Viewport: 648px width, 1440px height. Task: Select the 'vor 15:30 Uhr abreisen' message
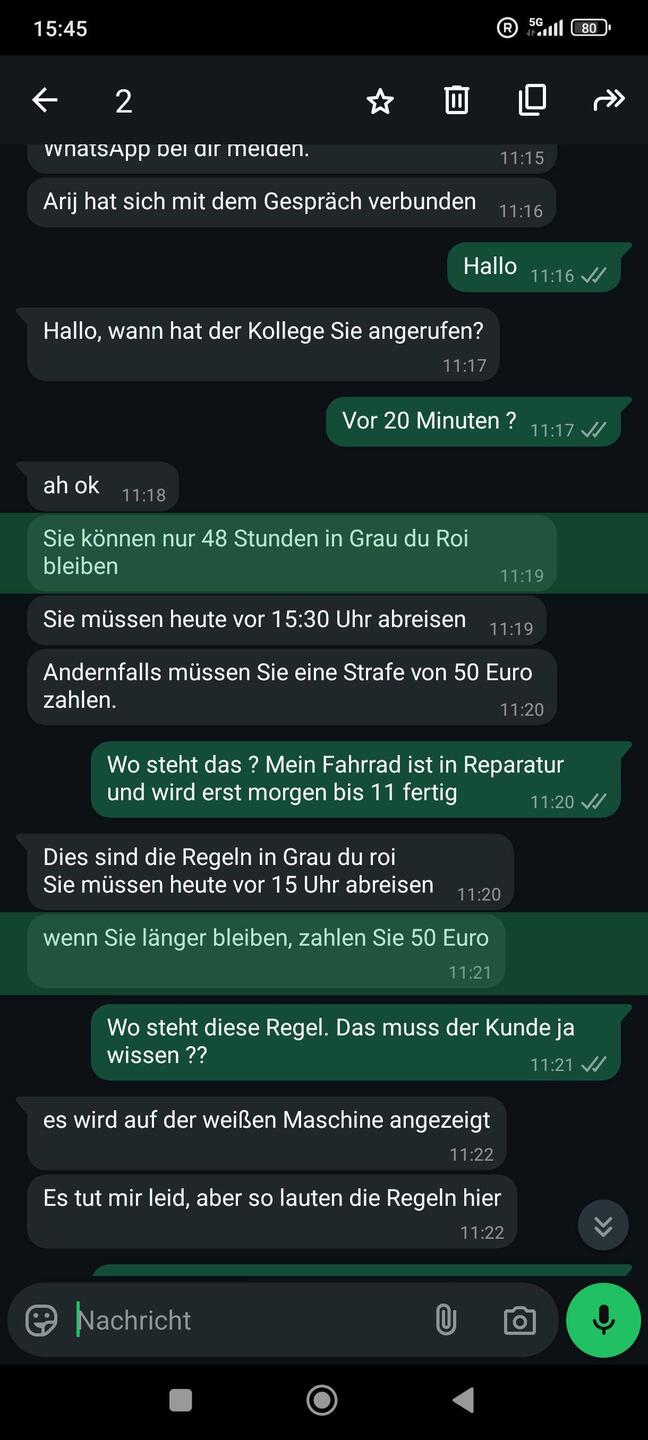point(286,620)
